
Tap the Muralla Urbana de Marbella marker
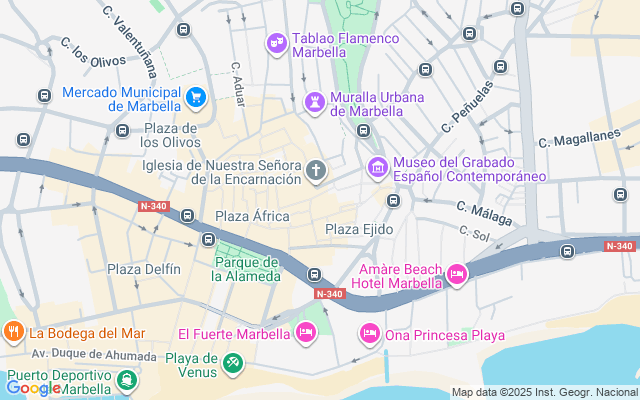click(x=315, y=103)
